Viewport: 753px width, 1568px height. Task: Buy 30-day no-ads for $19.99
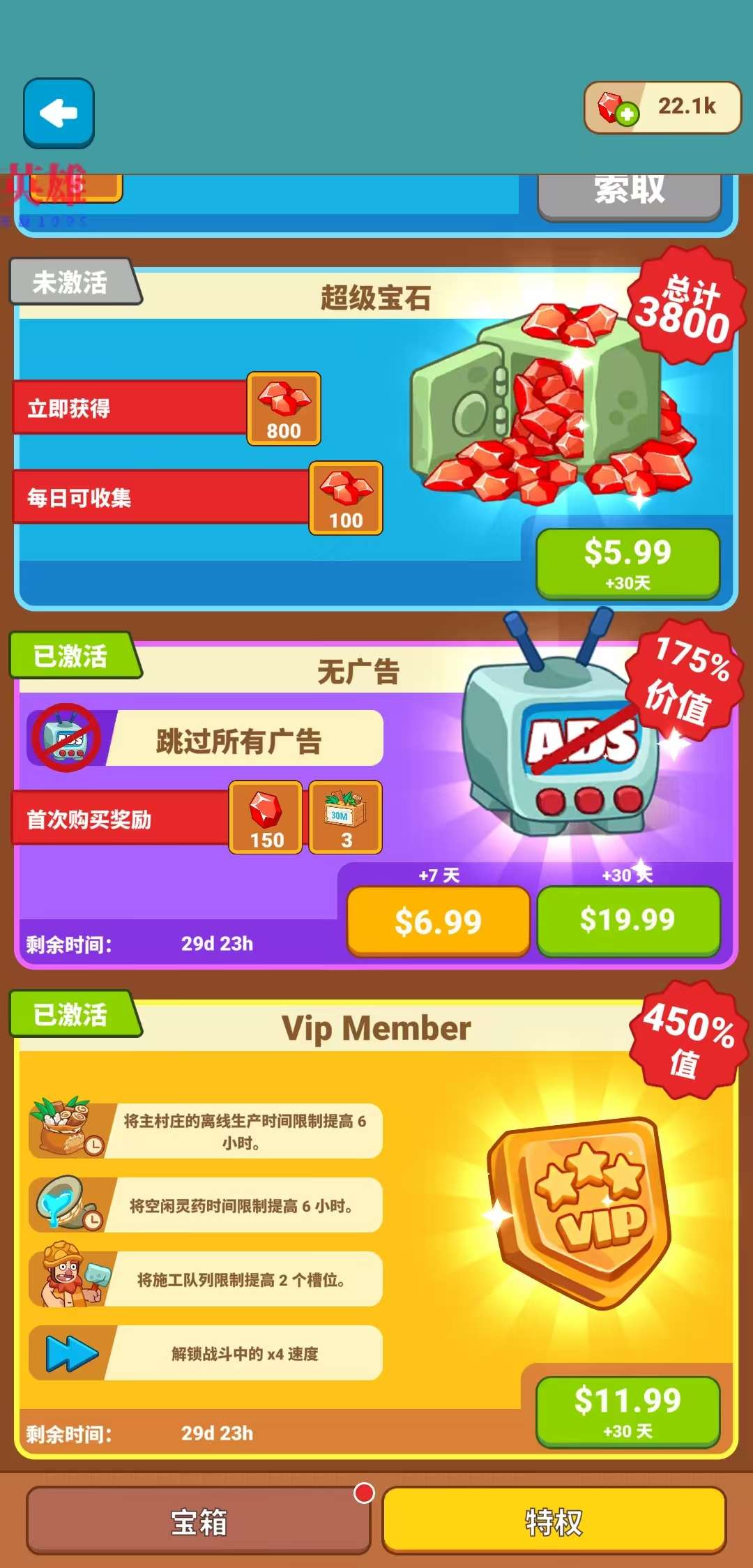tap(627, 919)
